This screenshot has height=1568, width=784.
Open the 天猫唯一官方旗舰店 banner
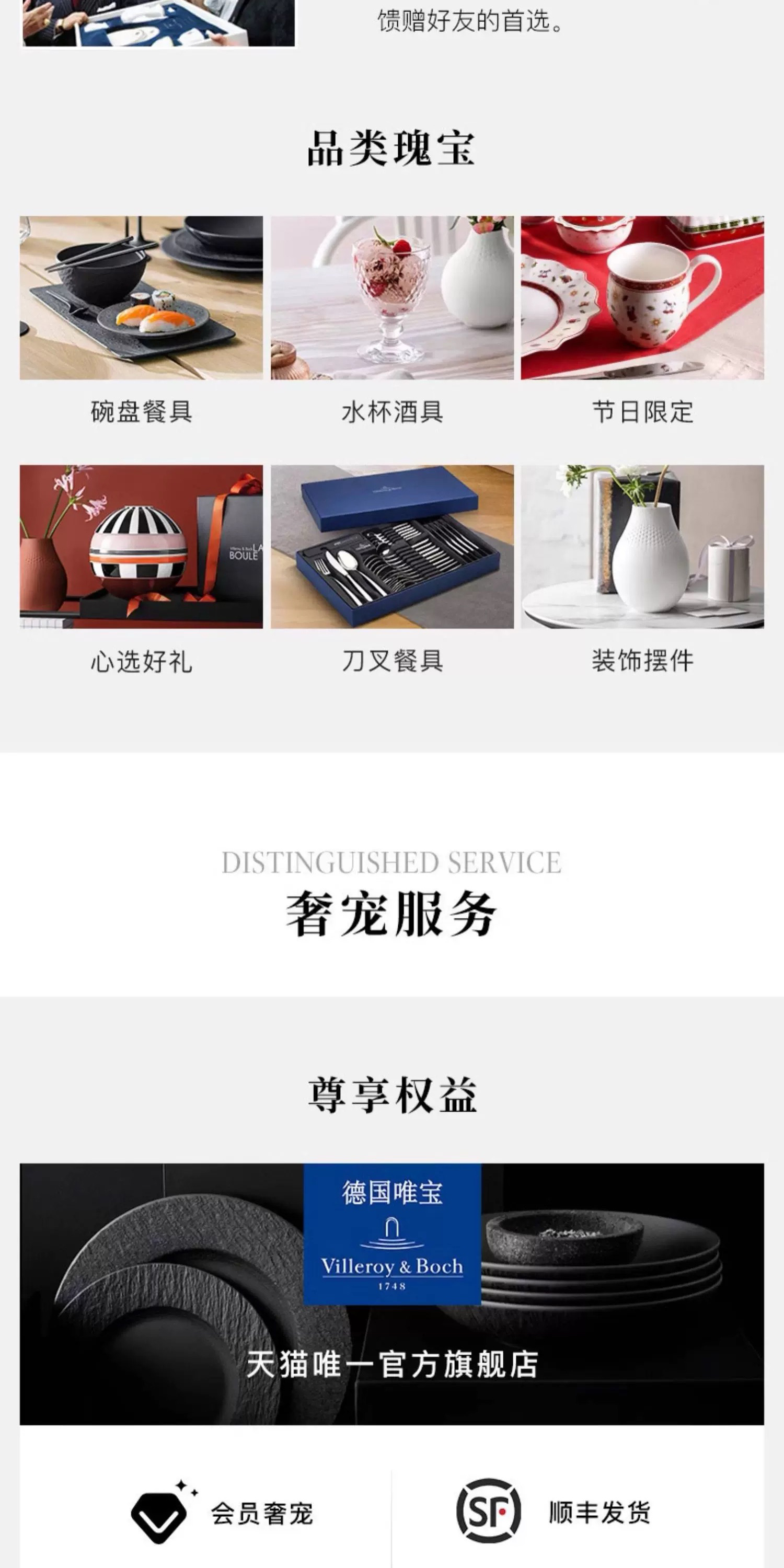point(392,1294)
